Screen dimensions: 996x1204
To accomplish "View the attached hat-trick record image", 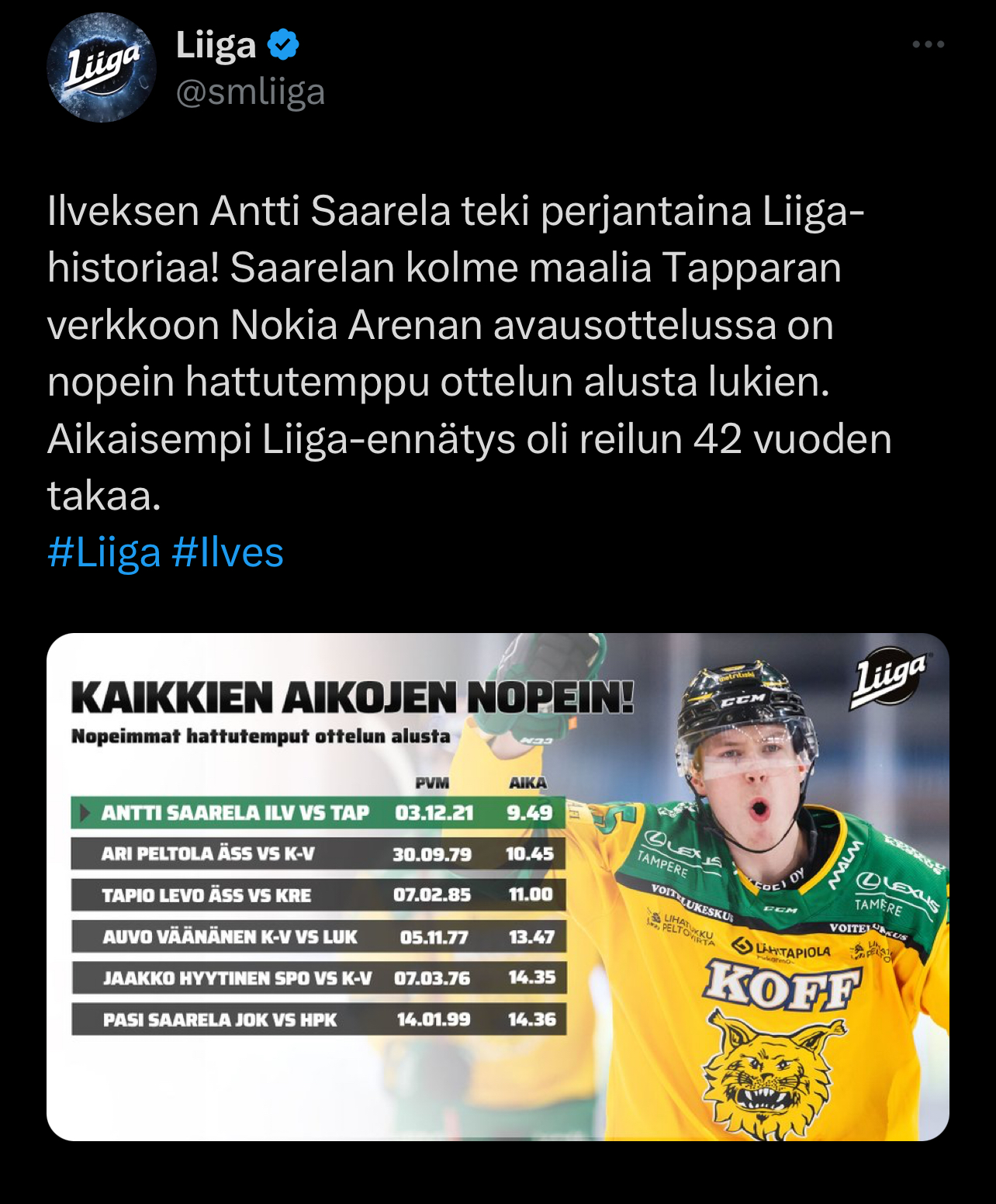I will pos(497,887).
